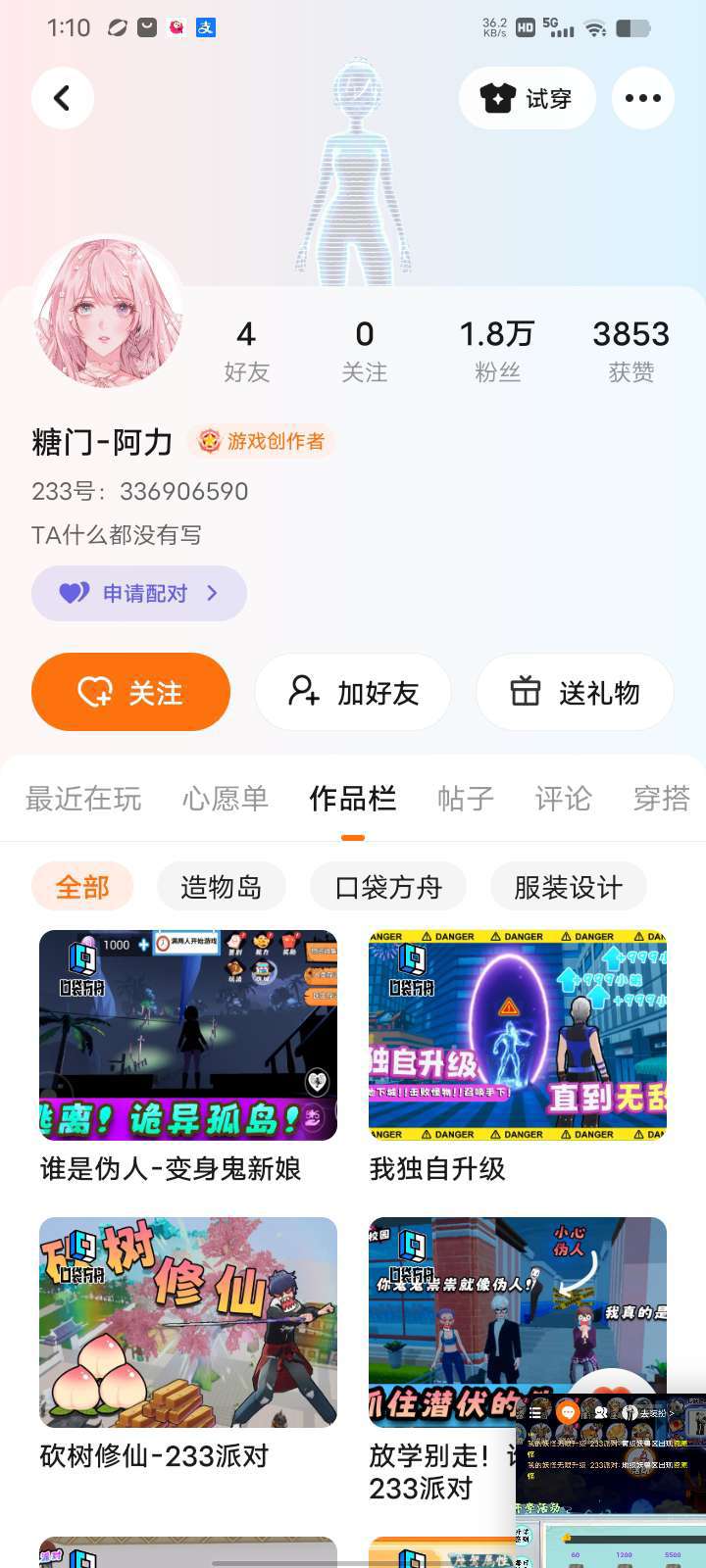
Task: Add as friend via 加好友
Action: [x=353, y=692]
